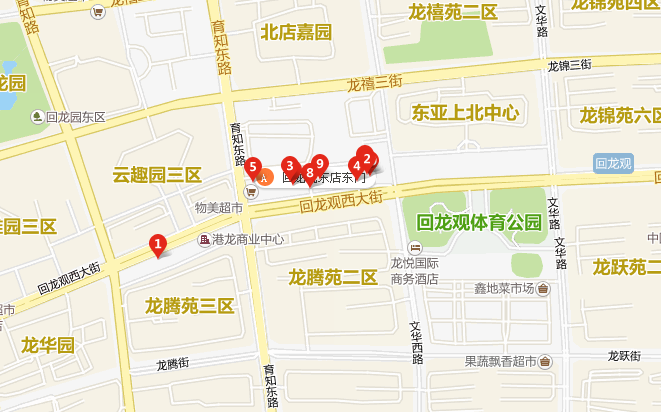
Task: Select map marker number 1
Action: pos(157,243)
